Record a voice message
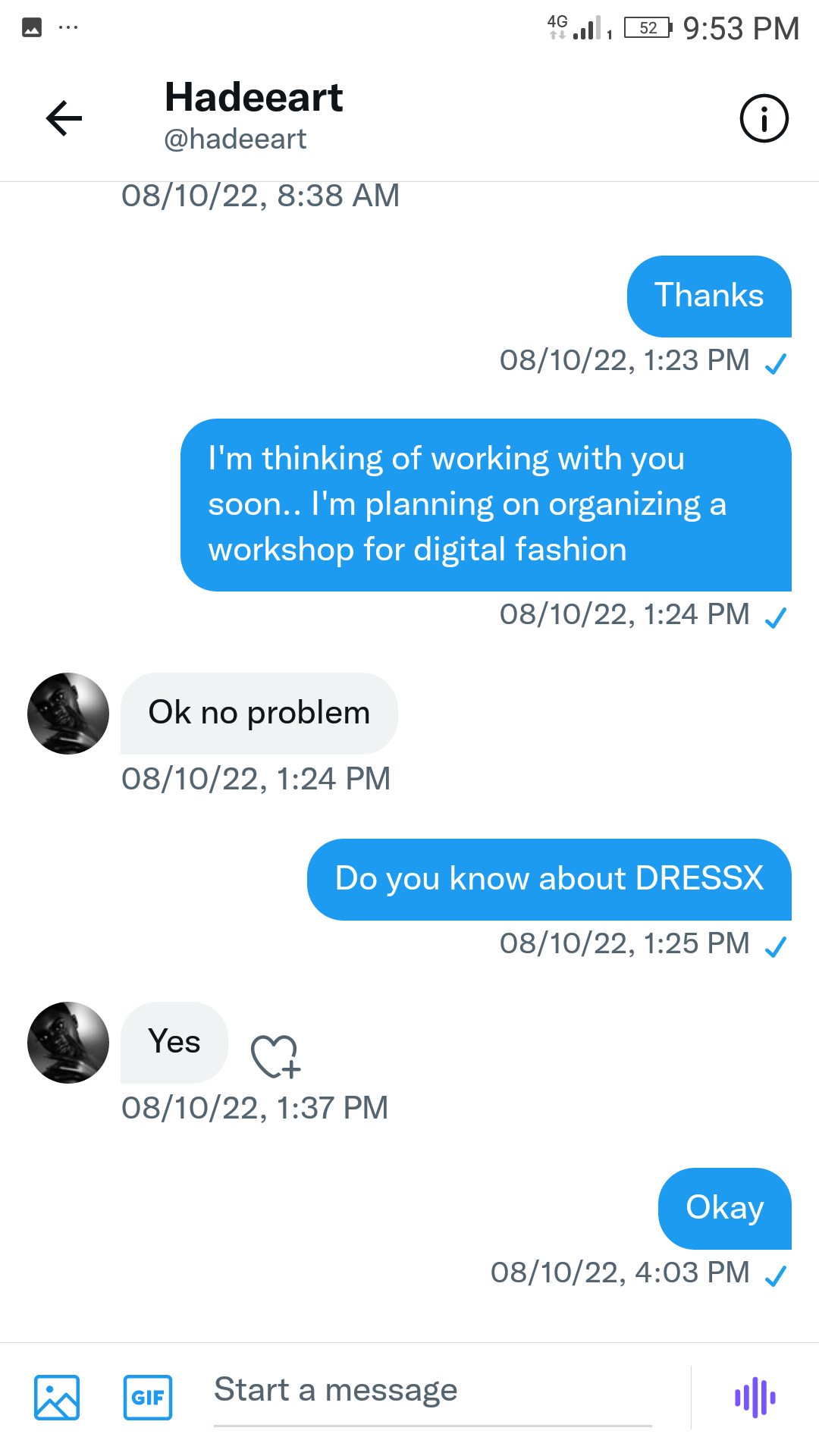This screenshot has height=1456, width=819. click(755, 1397)
